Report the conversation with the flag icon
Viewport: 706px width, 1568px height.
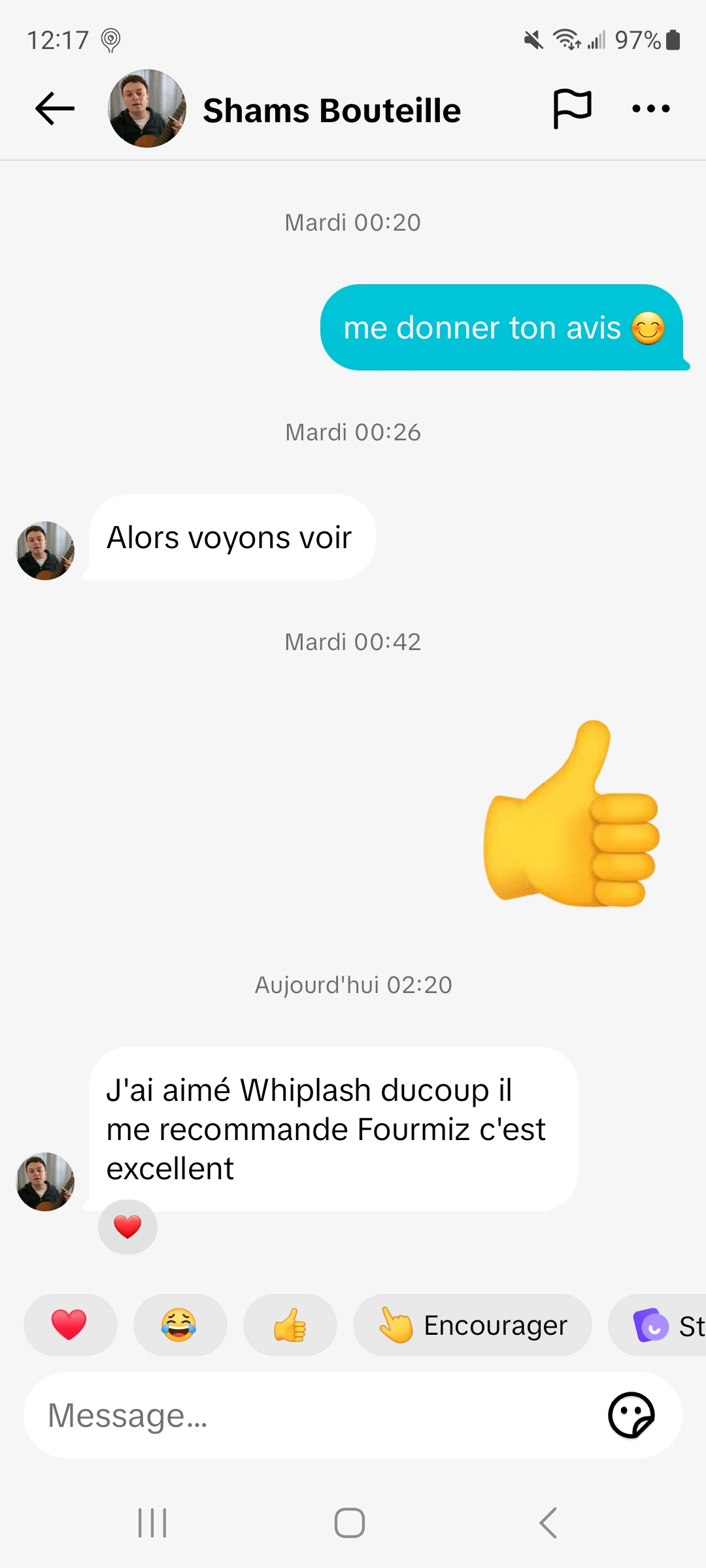pos(572,108)
